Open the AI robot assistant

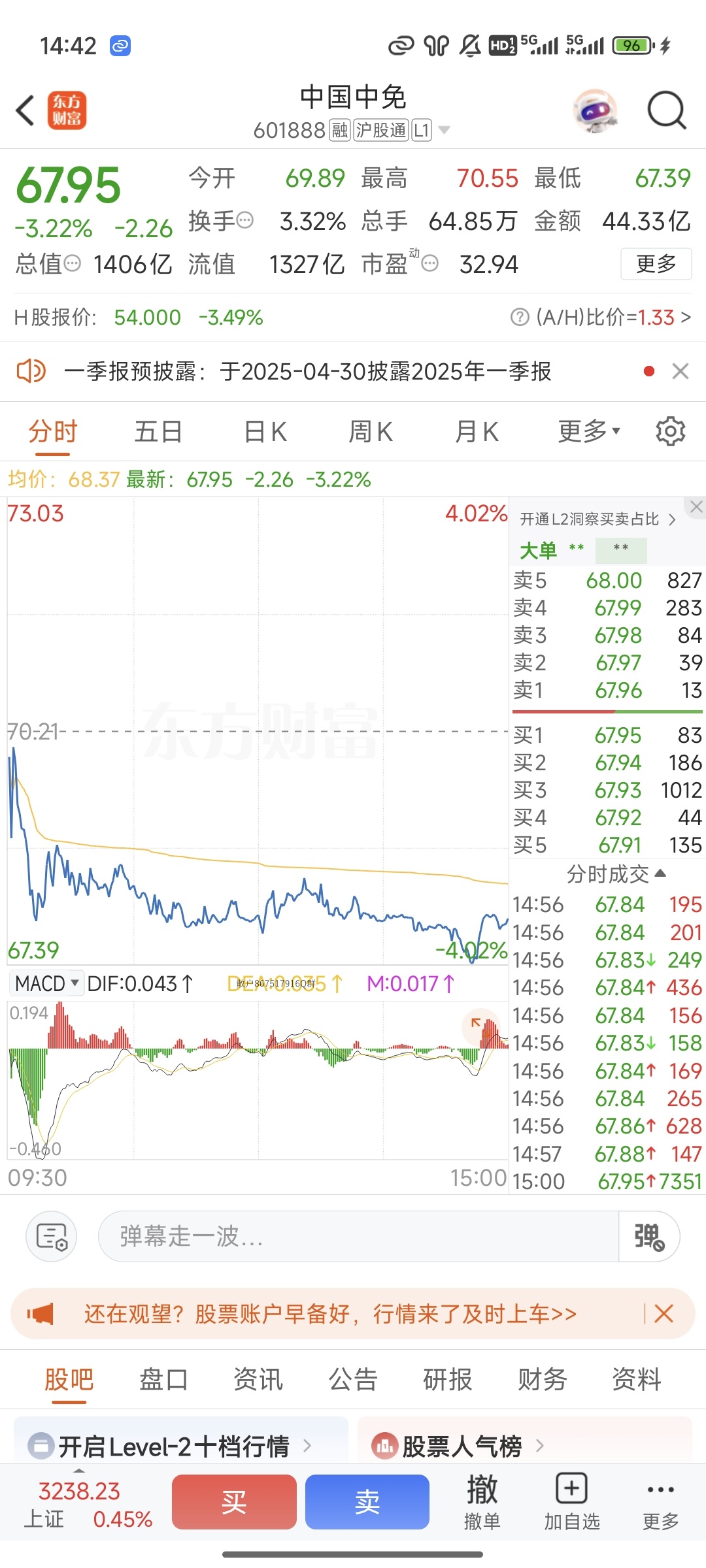(x=596, y=111)
